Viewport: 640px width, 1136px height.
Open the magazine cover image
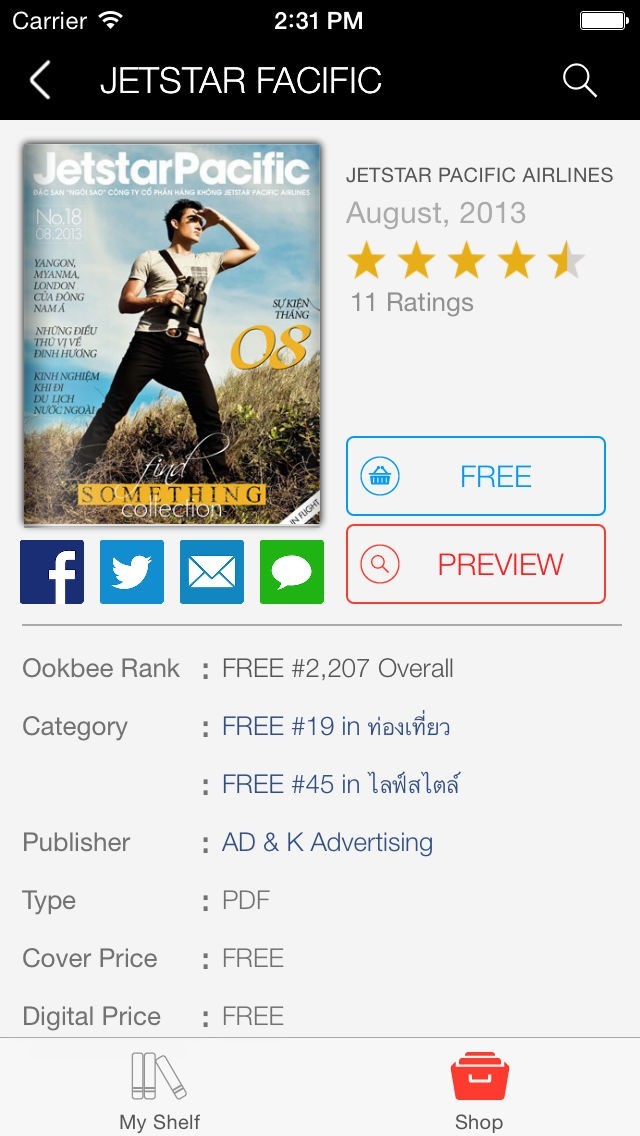click(172, 334)
